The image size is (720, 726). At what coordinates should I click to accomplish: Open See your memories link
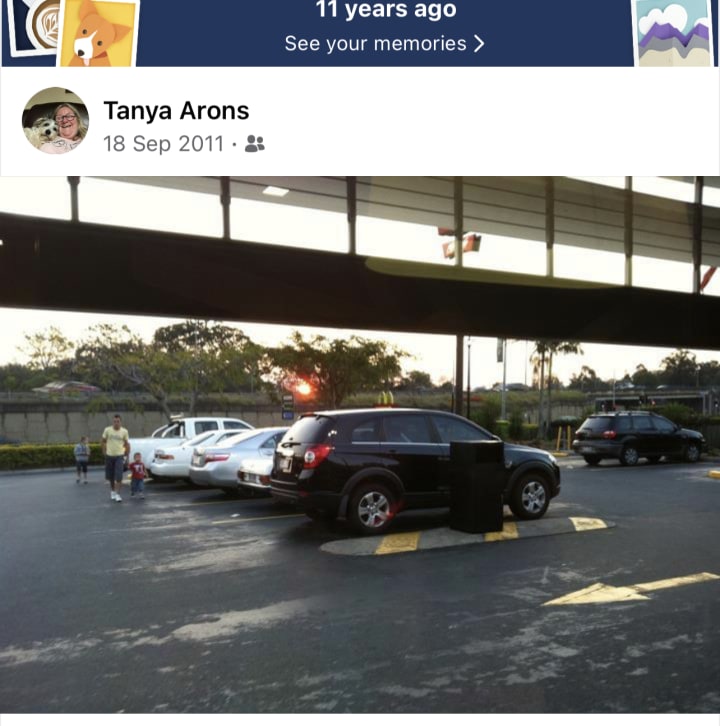point(384,43)
